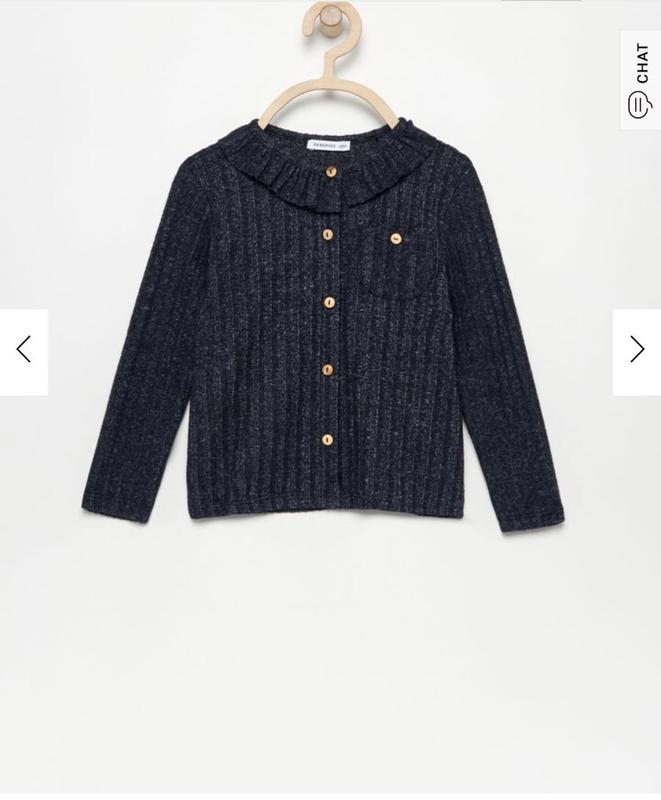Image resolution: width=661 pixels, height=800 pixels.
Task: Go to the previous product photo
Action: [24, 350]
